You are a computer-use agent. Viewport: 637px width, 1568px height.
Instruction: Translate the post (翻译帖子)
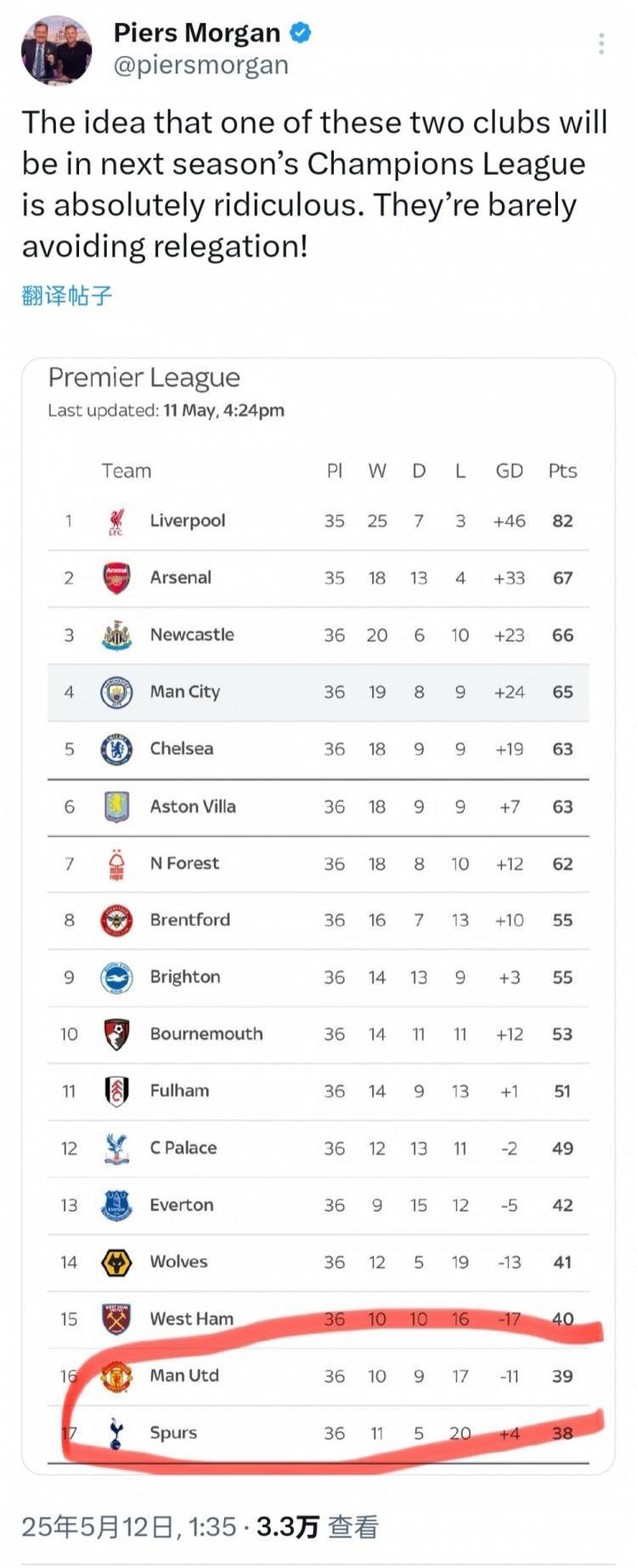click(67, 295)
